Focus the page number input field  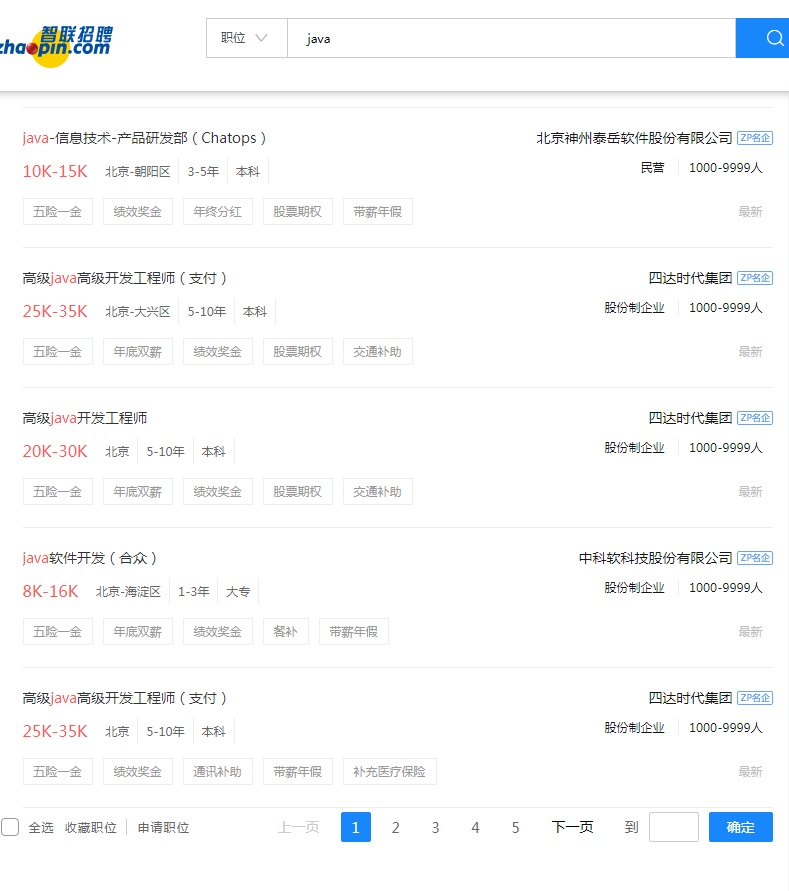coord(673,827)
